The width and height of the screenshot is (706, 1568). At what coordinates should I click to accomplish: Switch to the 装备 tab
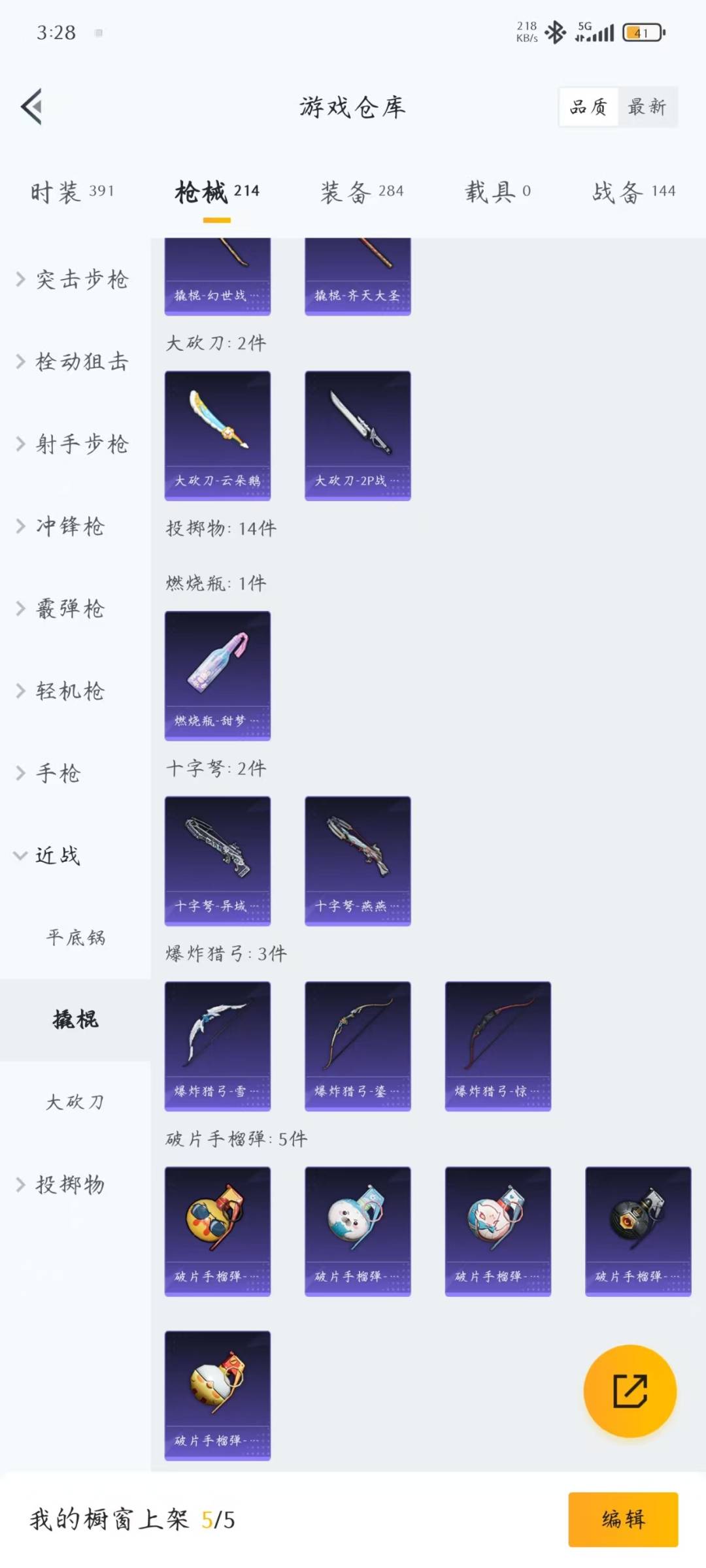358,191
